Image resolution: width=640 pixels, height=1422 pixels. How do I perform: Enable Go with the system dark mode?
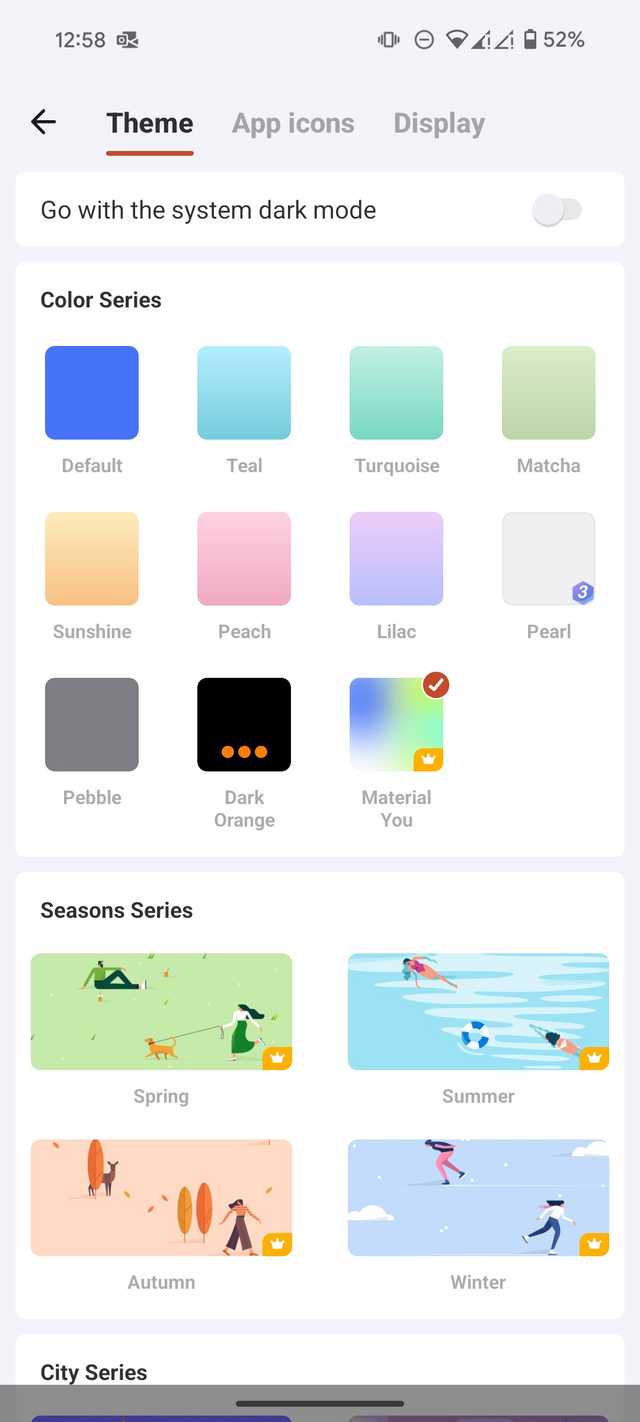(557, 210)
